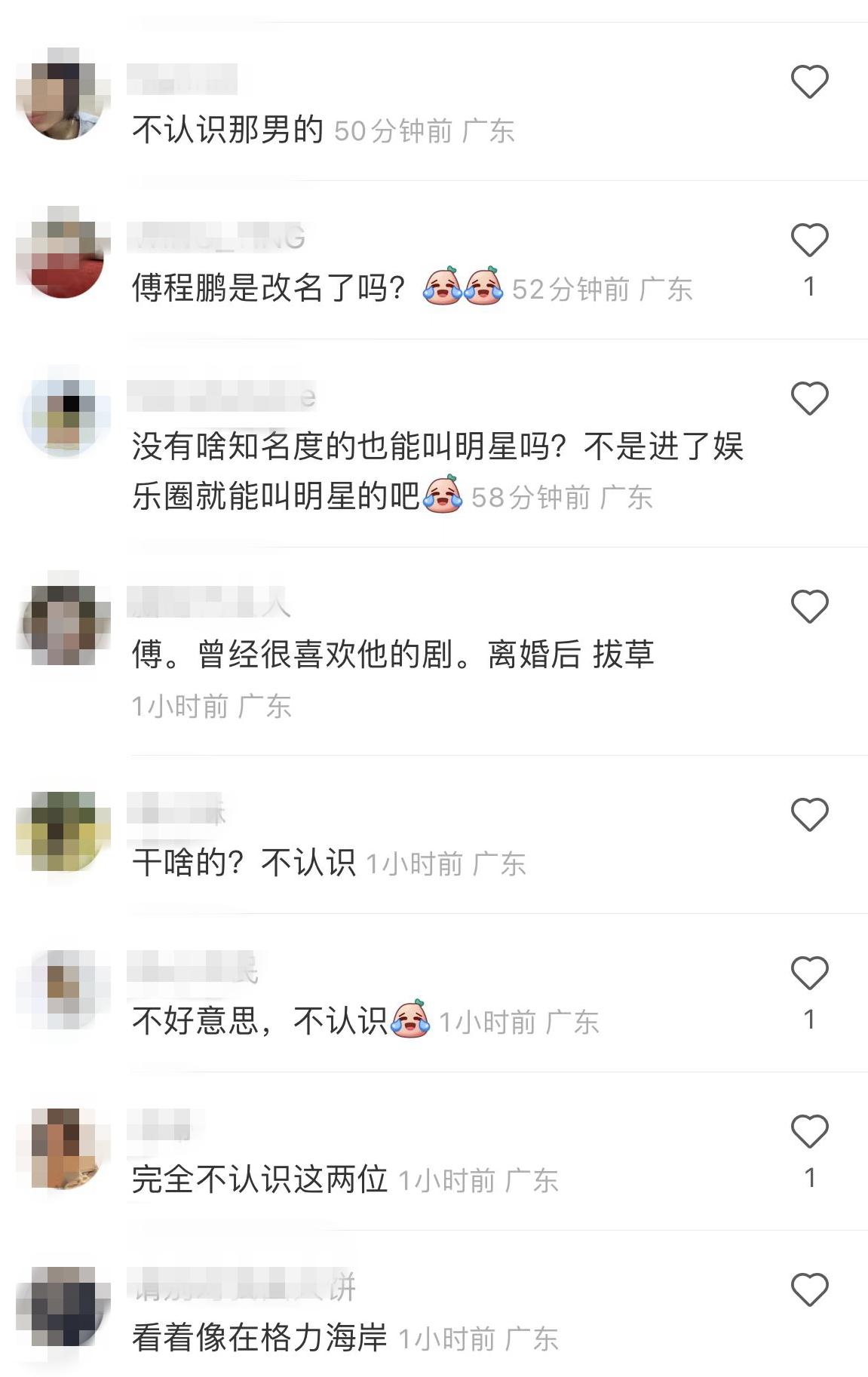Like the comment '完全不认识这两位'
This screenshot has height=1377, width=868.
(x=809, y=1131)
